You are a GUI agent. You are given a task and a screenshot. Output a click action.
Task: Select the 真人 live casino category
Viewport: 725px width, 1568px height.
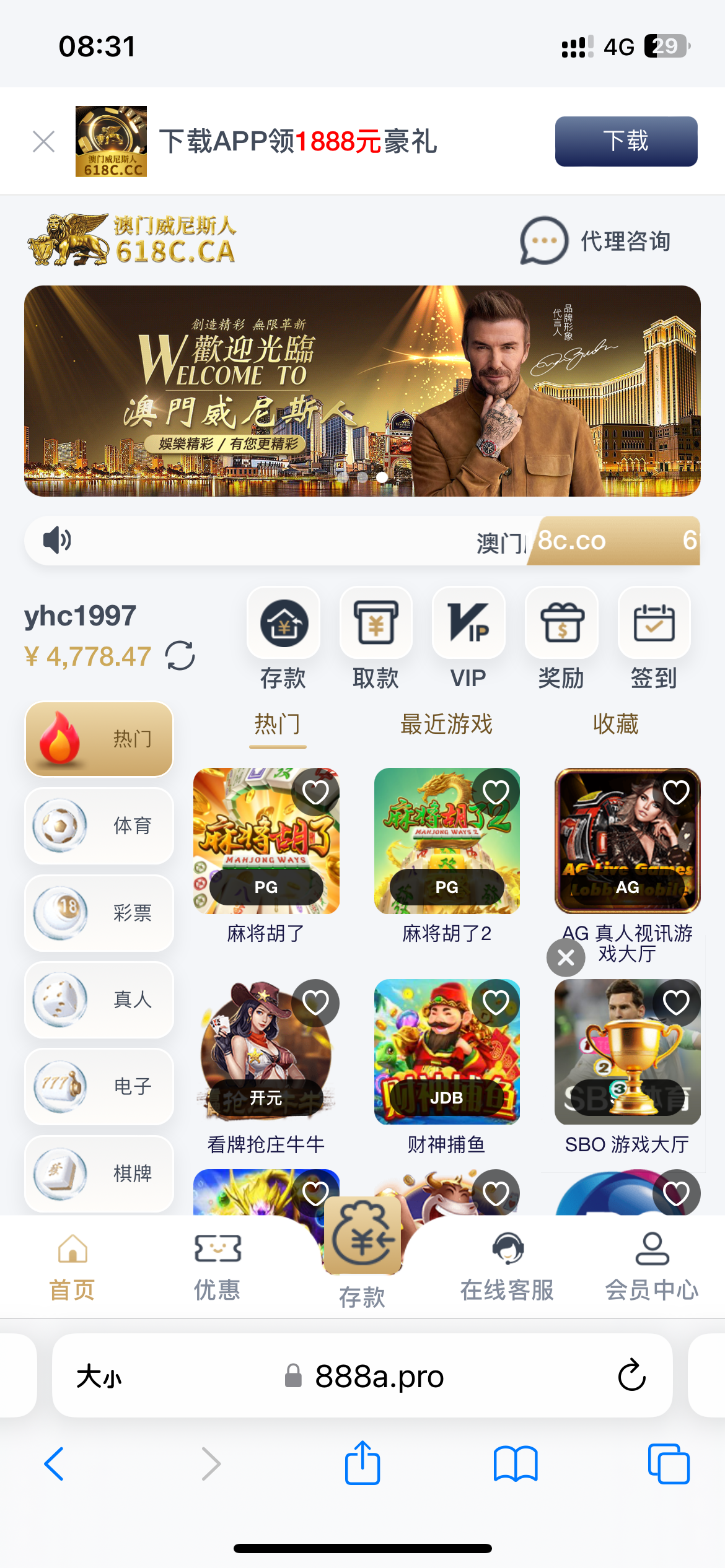click(99, 1000)
